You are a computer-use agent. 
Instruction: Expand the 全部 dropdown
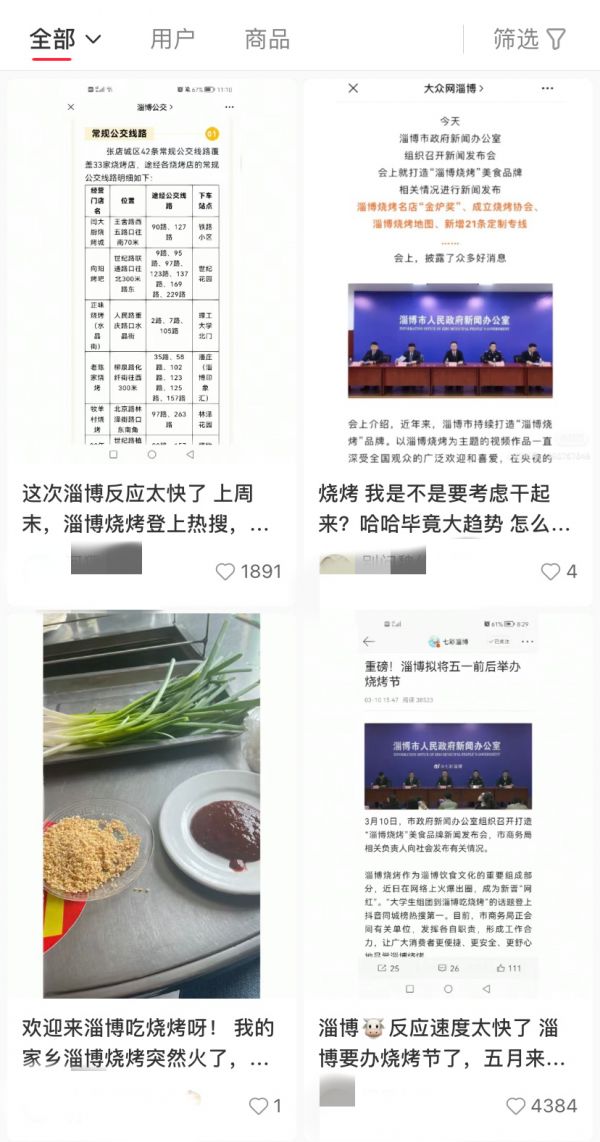[66, 39]
